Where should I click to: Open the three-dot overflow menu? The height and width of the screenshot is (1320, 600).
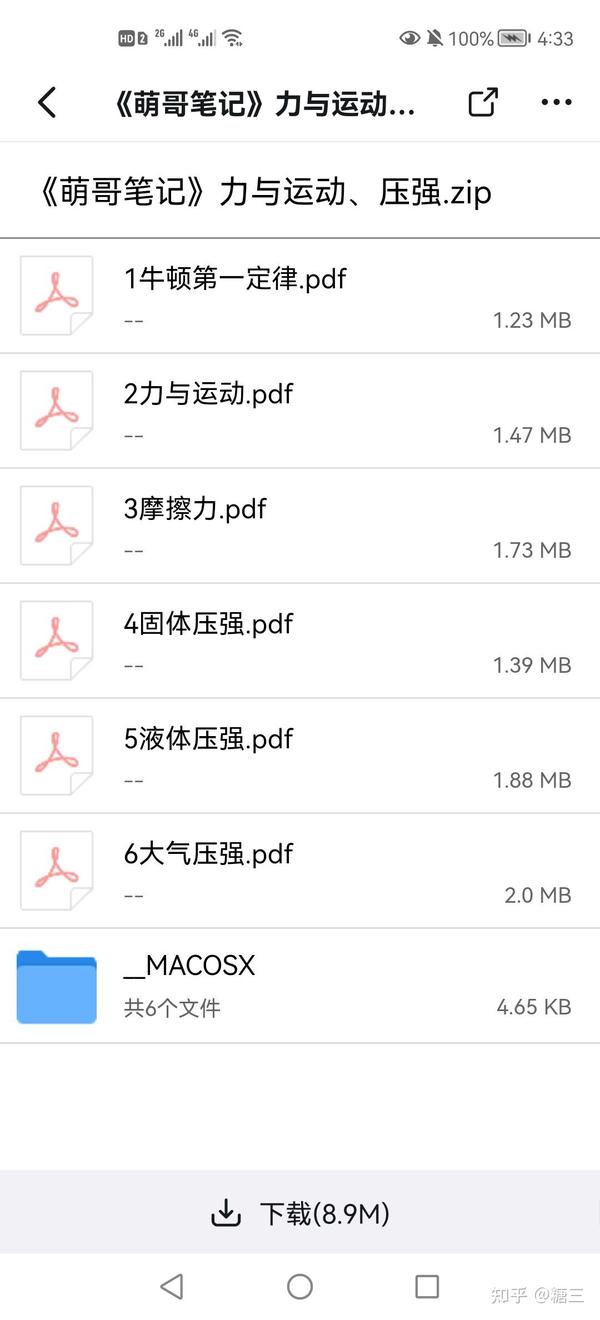tap(556, 103)
